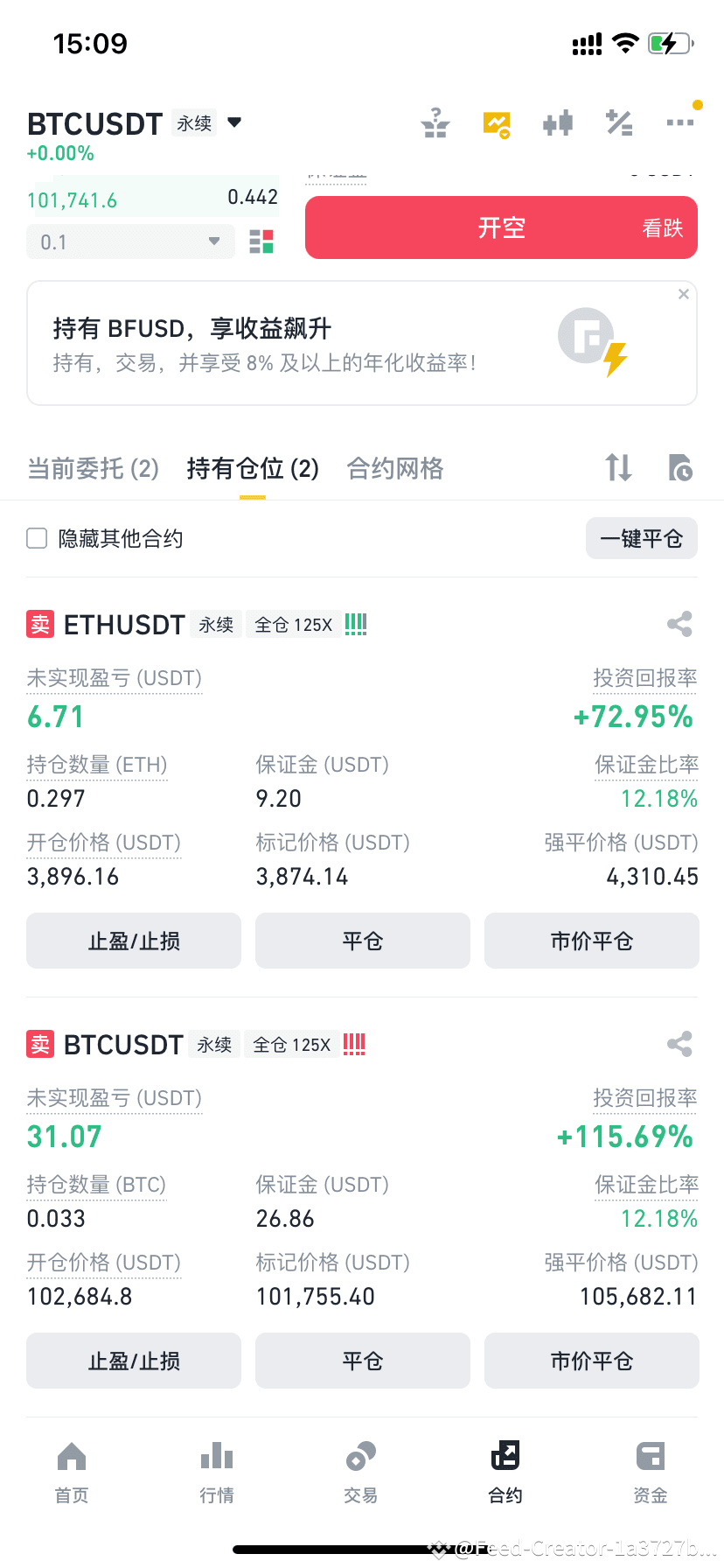
Task: Tap the transfer arrows icon
Action: (x=618, y=468)
